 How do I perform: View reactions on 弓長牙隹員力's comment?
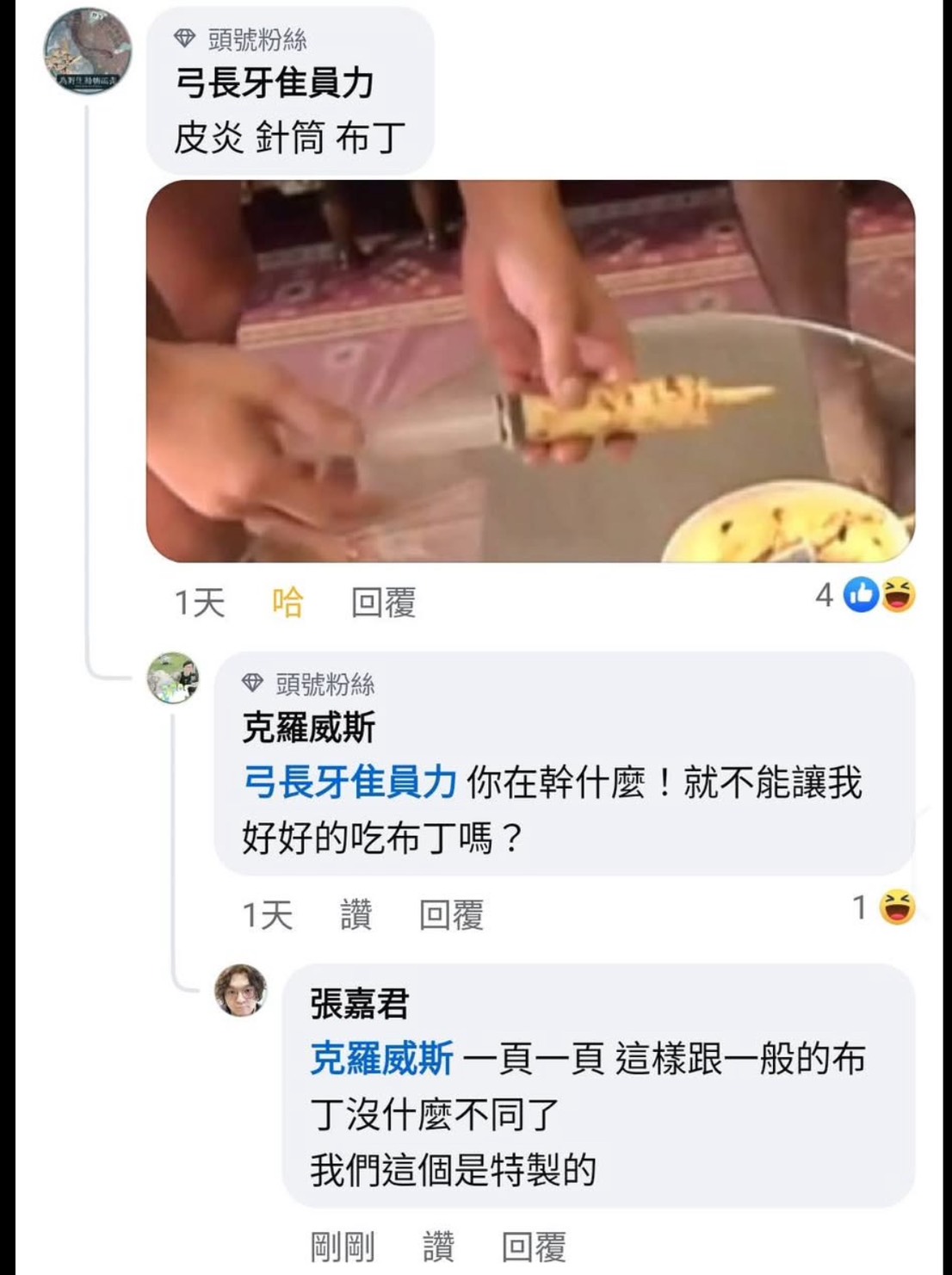pyautogui.click(x=865, y=595)
